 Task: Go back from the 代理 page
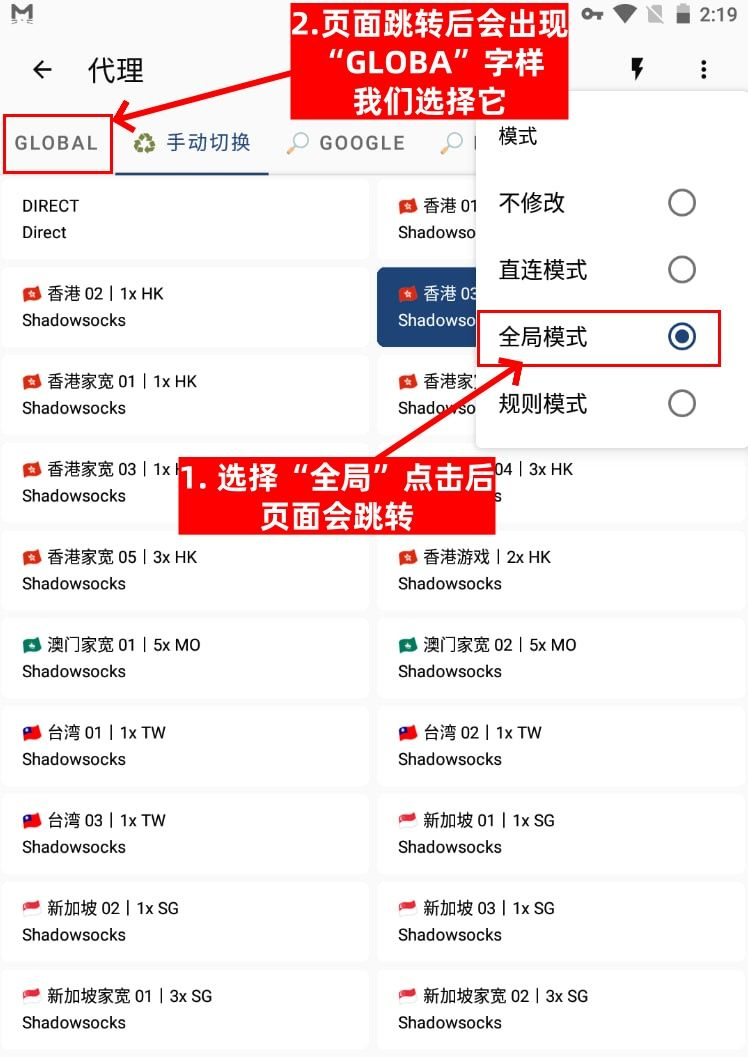pyautogui.click(x=42, y=69)
